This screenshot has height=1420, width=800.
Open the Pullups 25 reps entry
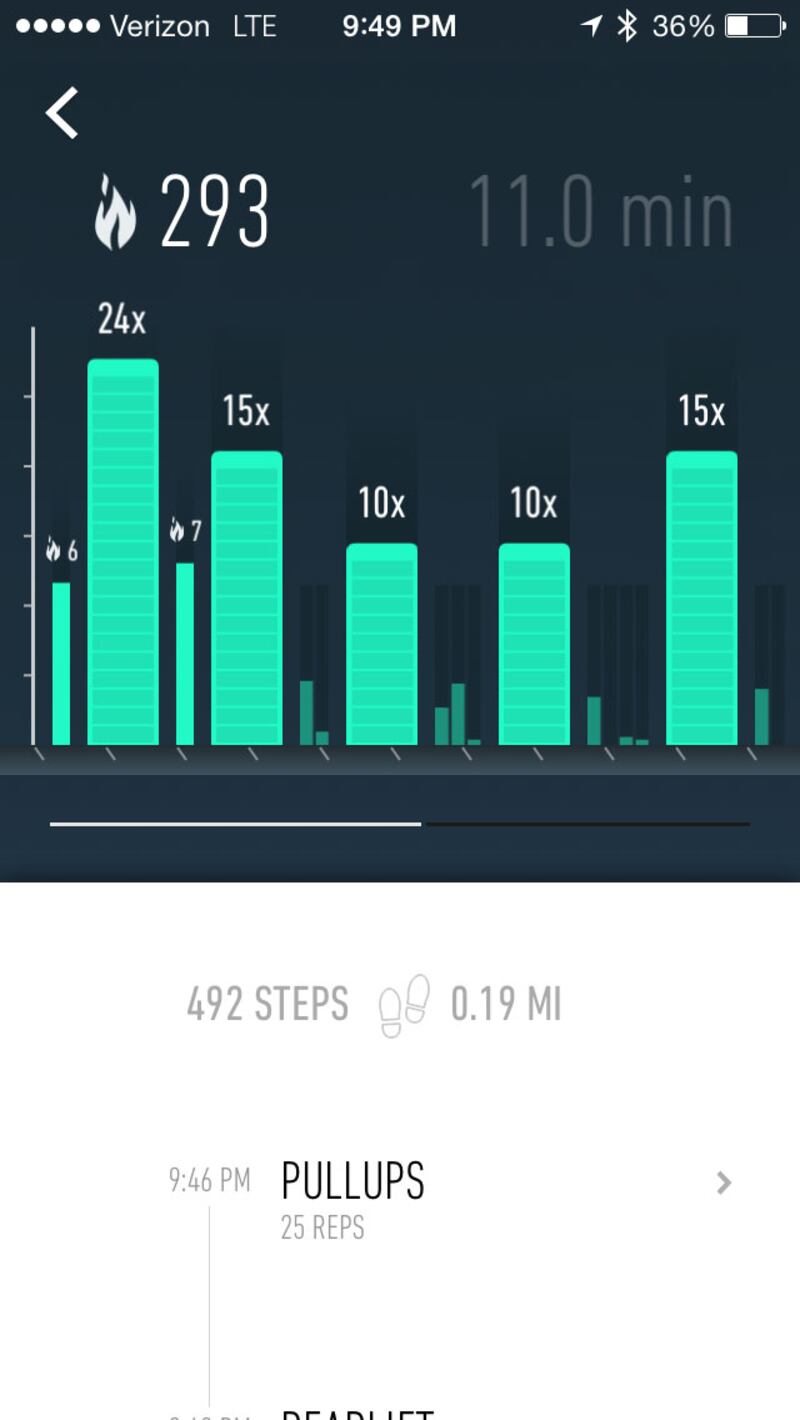(450, 1196)
